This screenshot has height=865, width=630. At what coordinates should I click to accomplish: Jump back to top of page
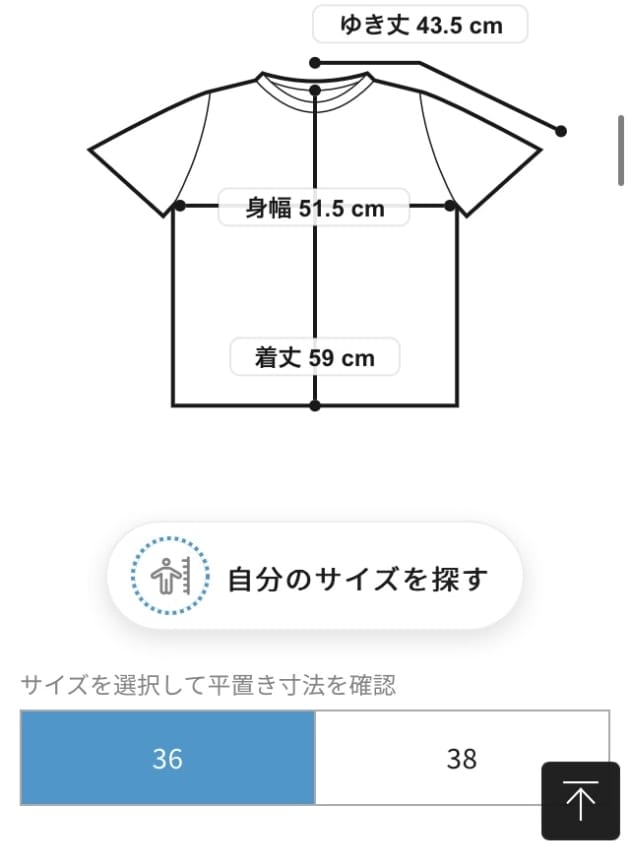579,801
